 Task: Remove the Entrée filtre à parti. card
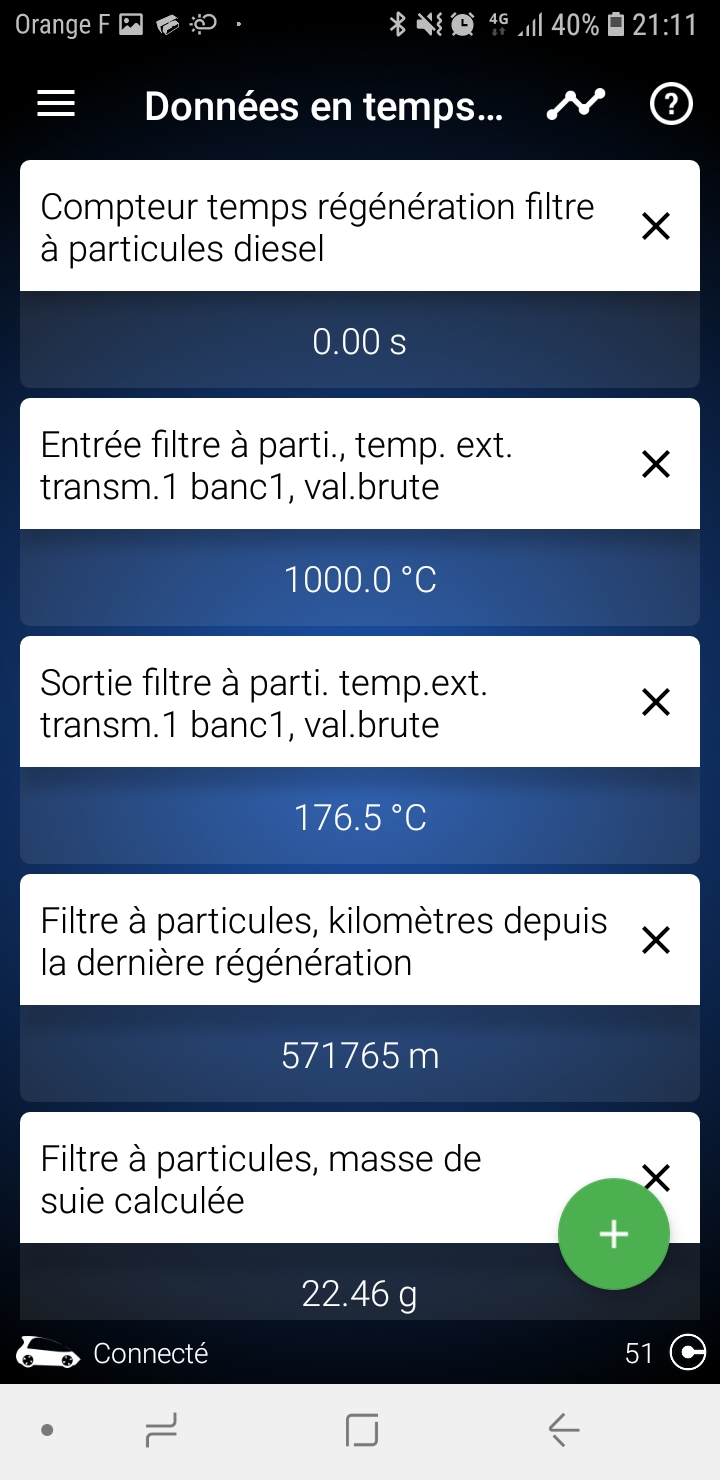pos(656,464)
